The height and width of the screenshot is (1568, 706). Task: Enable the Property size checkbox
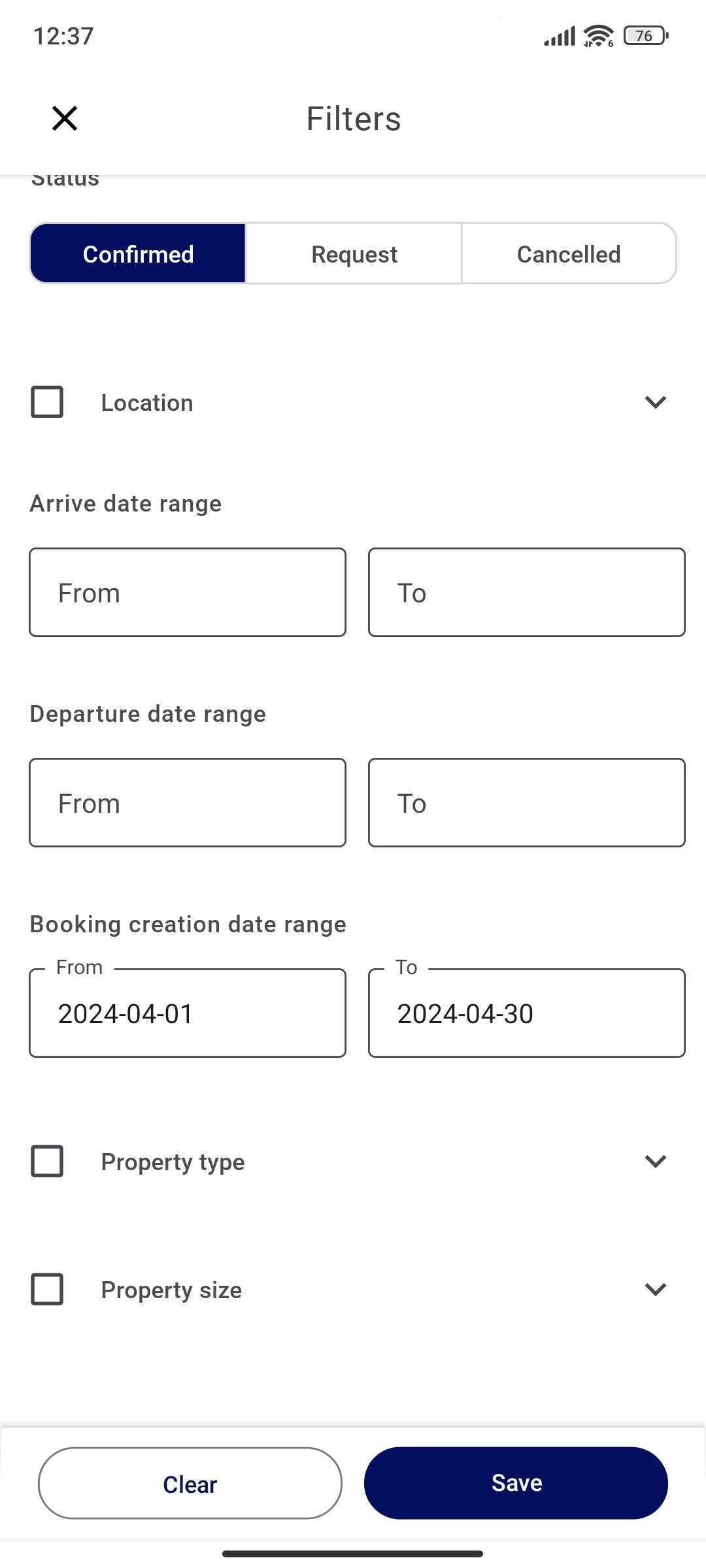[47, 1289]
